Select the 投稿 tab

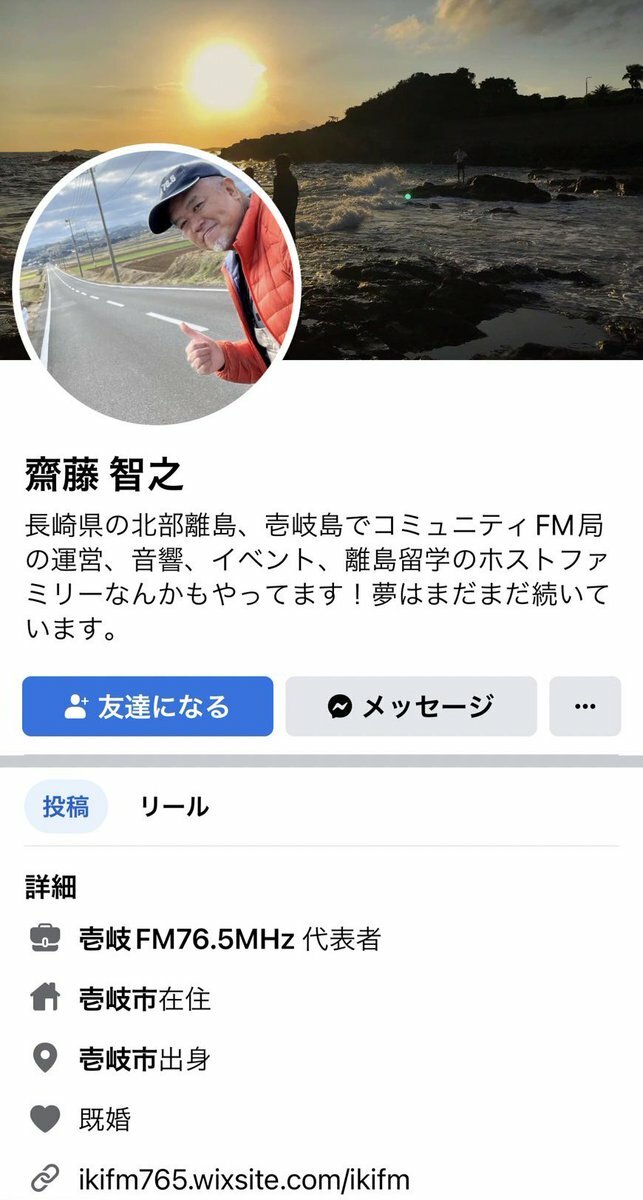(x=66, y=807)
